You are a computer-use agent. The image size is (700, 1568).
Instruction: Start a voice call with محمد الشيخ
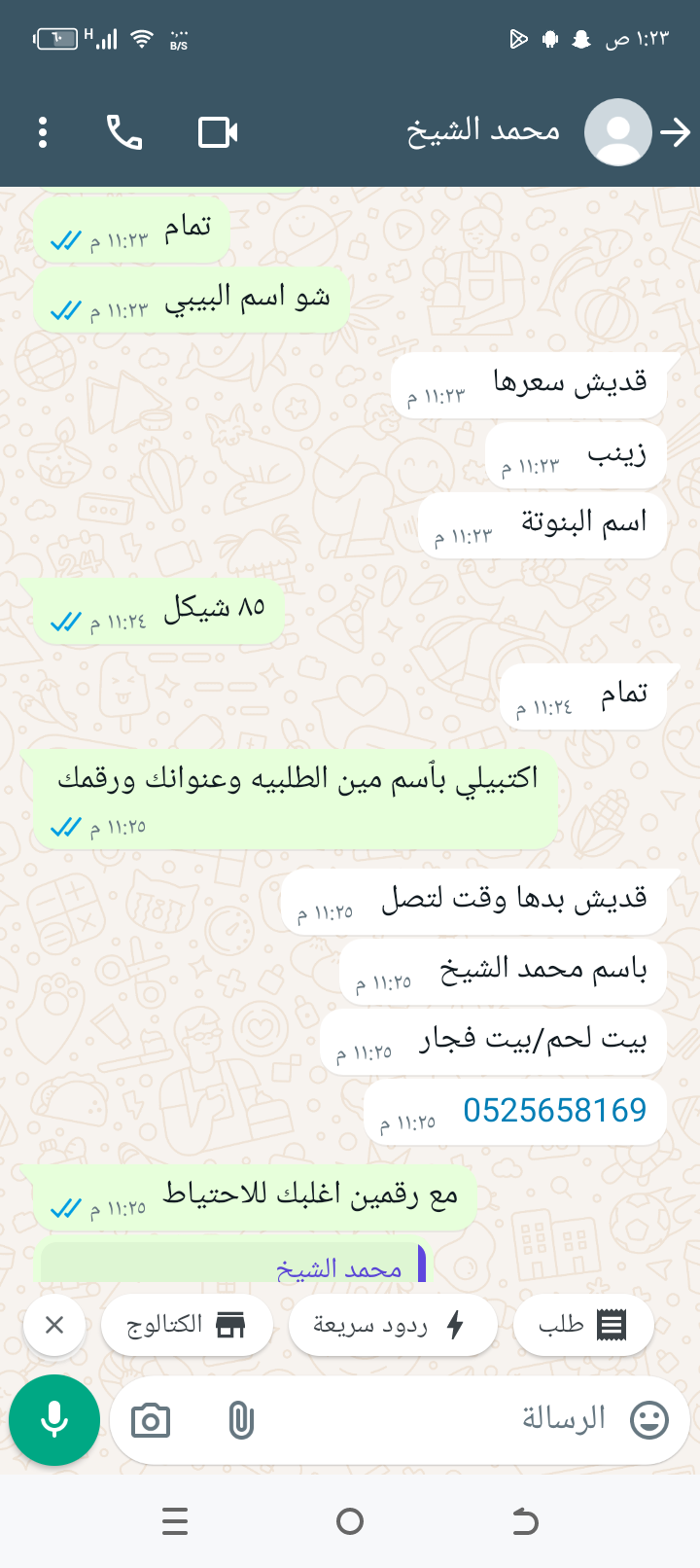pyautogui.click(x=124, y=132)
